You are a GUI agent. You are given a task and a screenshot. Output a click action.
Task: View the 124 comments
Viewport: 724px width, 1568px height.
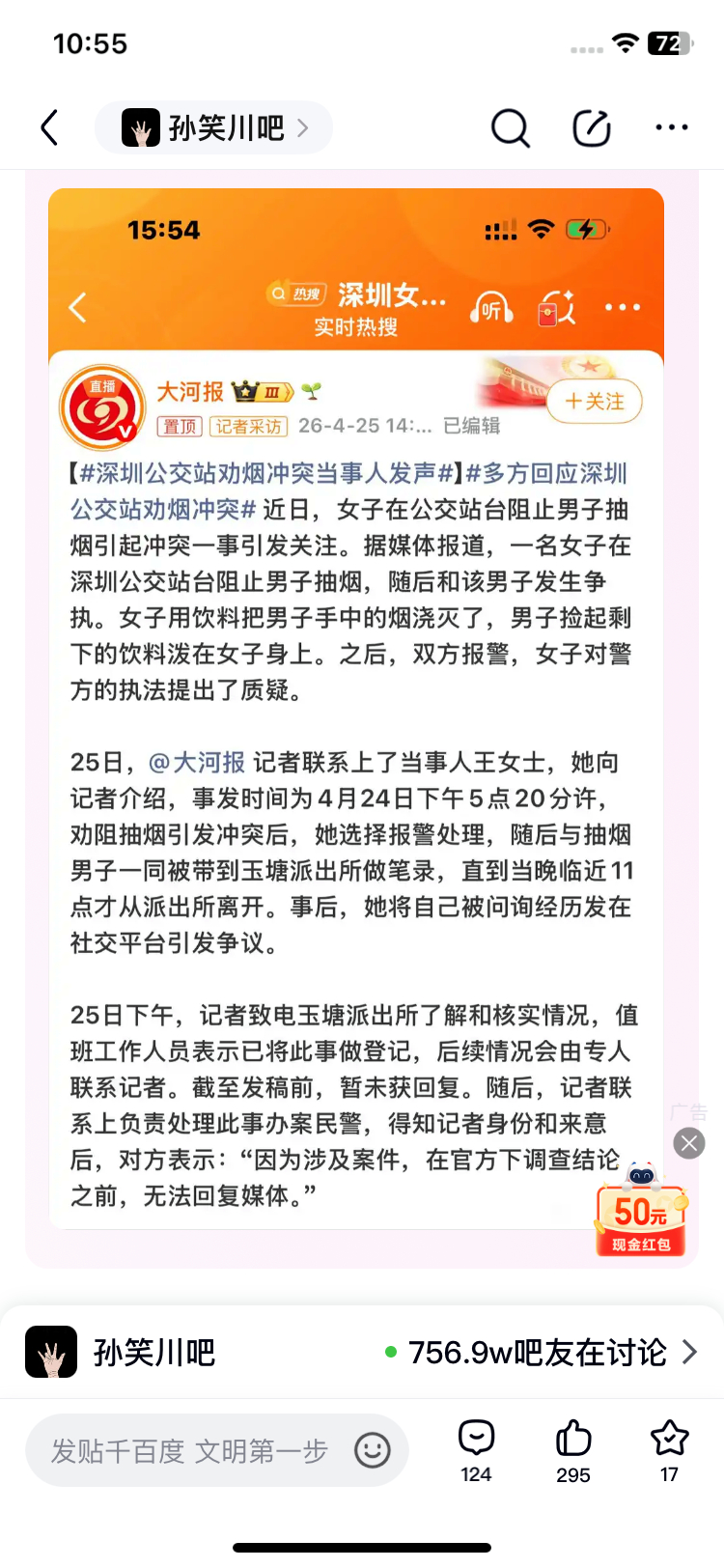pyautogui.click(x=476, y=1451)
